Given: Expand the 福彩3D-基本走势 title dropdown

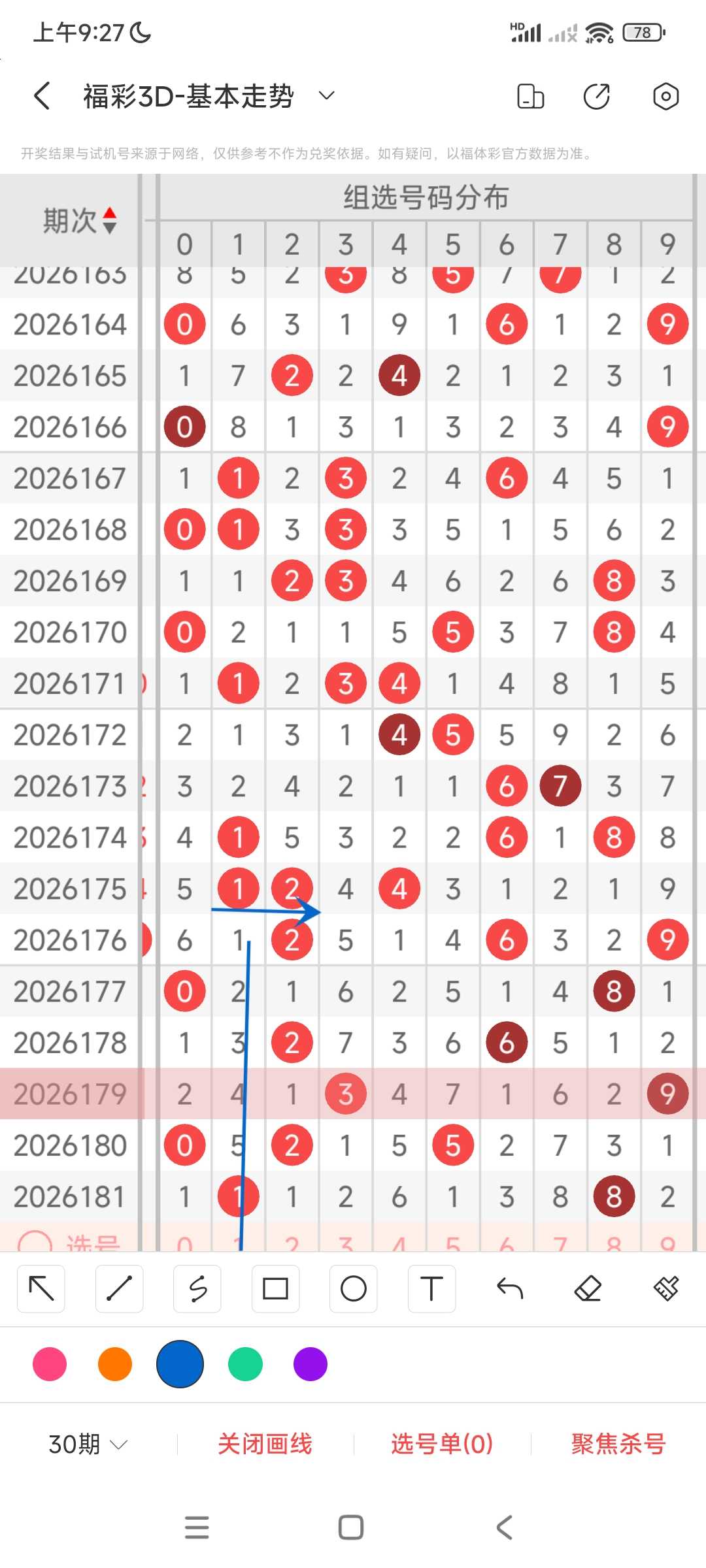Looking at the screenshot, I should pos(326,96).
